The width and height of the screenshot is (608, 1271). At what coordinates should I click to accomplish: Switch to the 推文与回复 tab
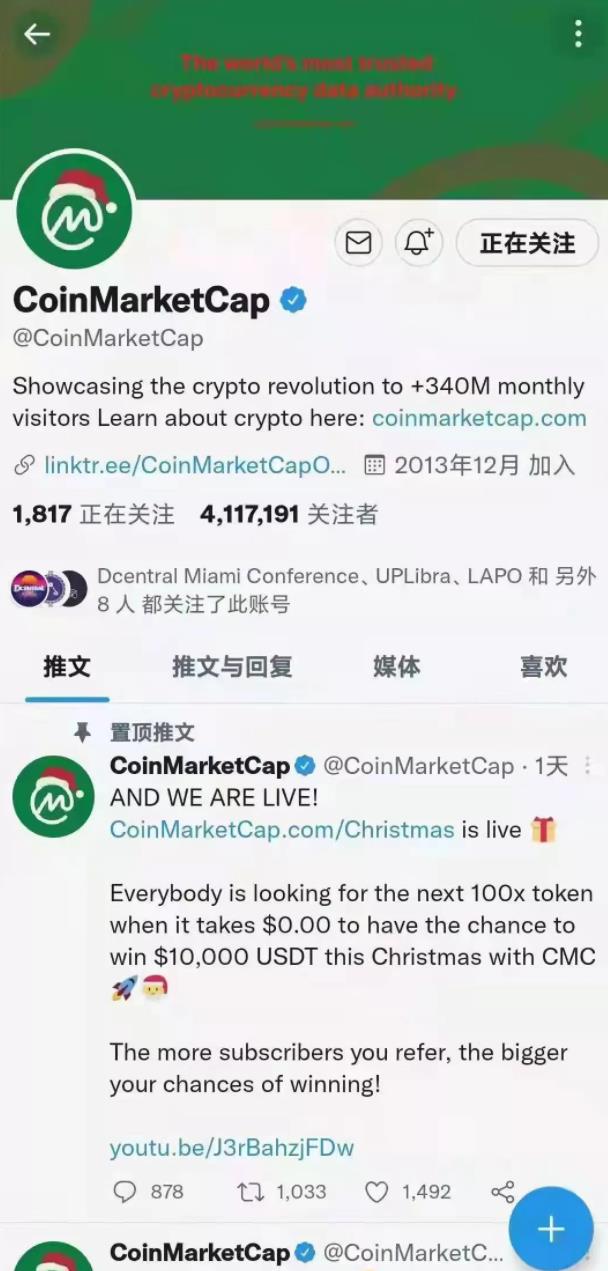click(x=232, y=667)
